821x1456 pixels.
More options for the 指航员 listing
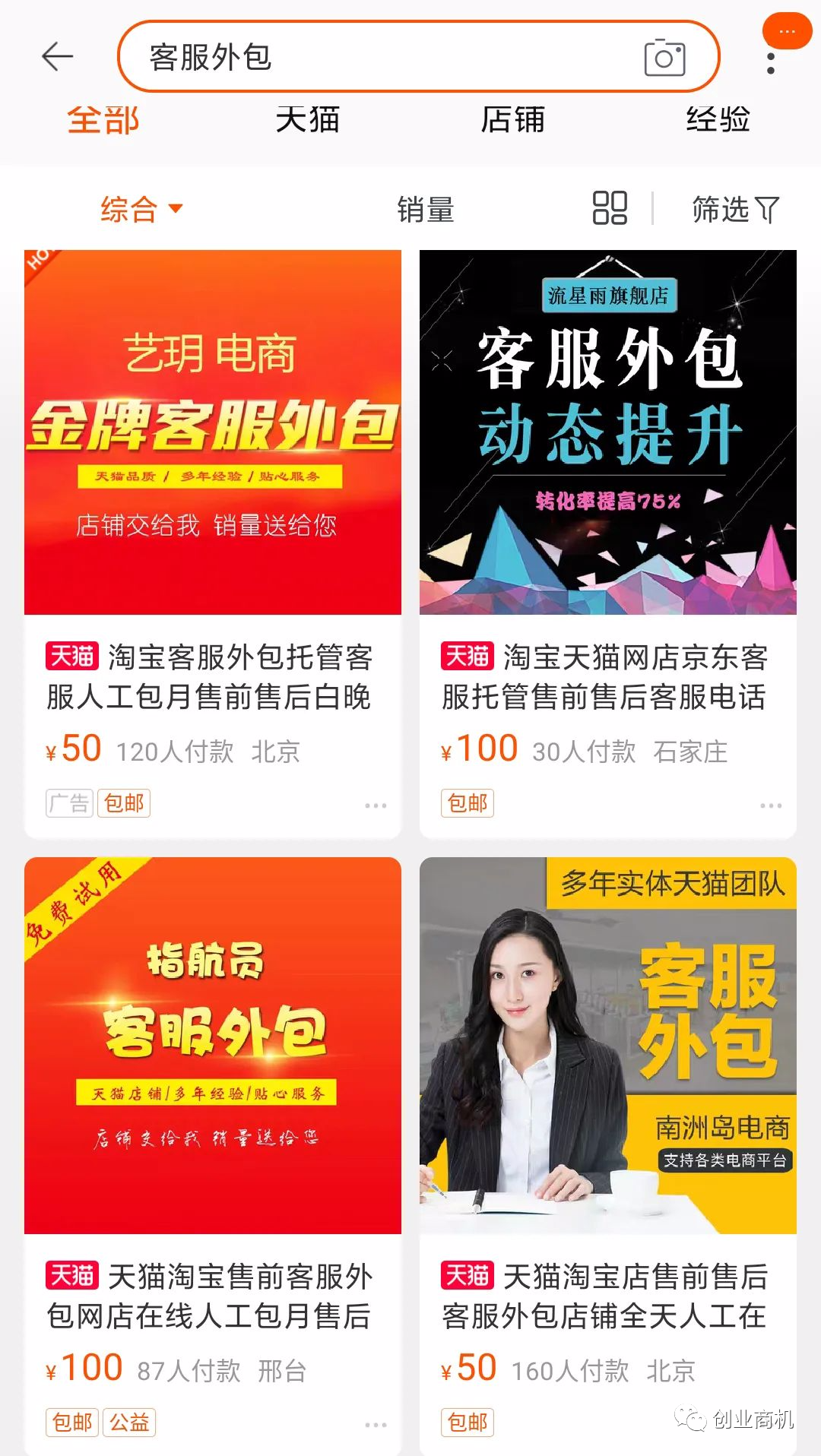tap(376, 1424)
